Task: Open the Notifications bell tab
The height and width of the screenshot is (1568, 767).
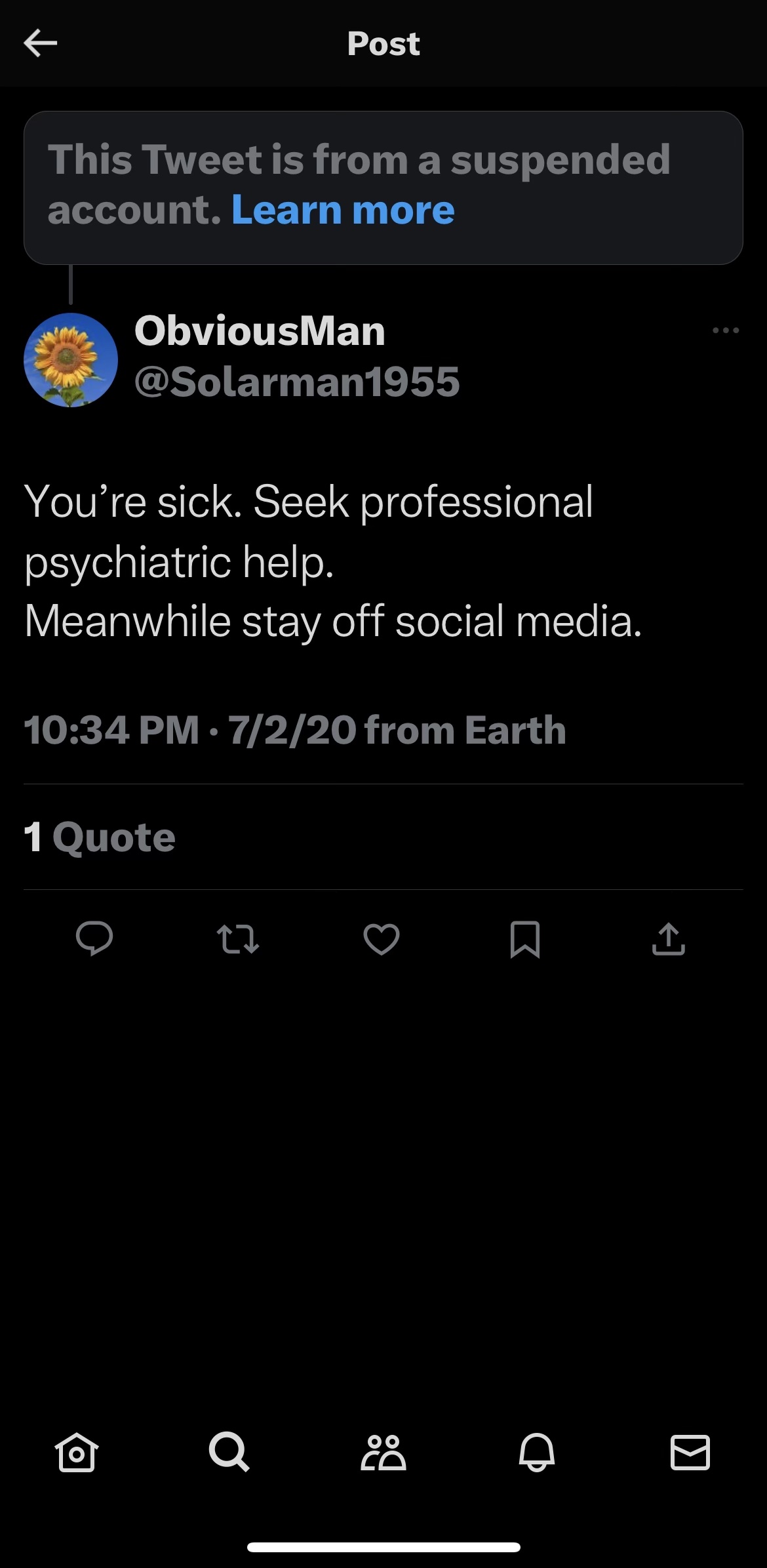Action: point(537,1453)
